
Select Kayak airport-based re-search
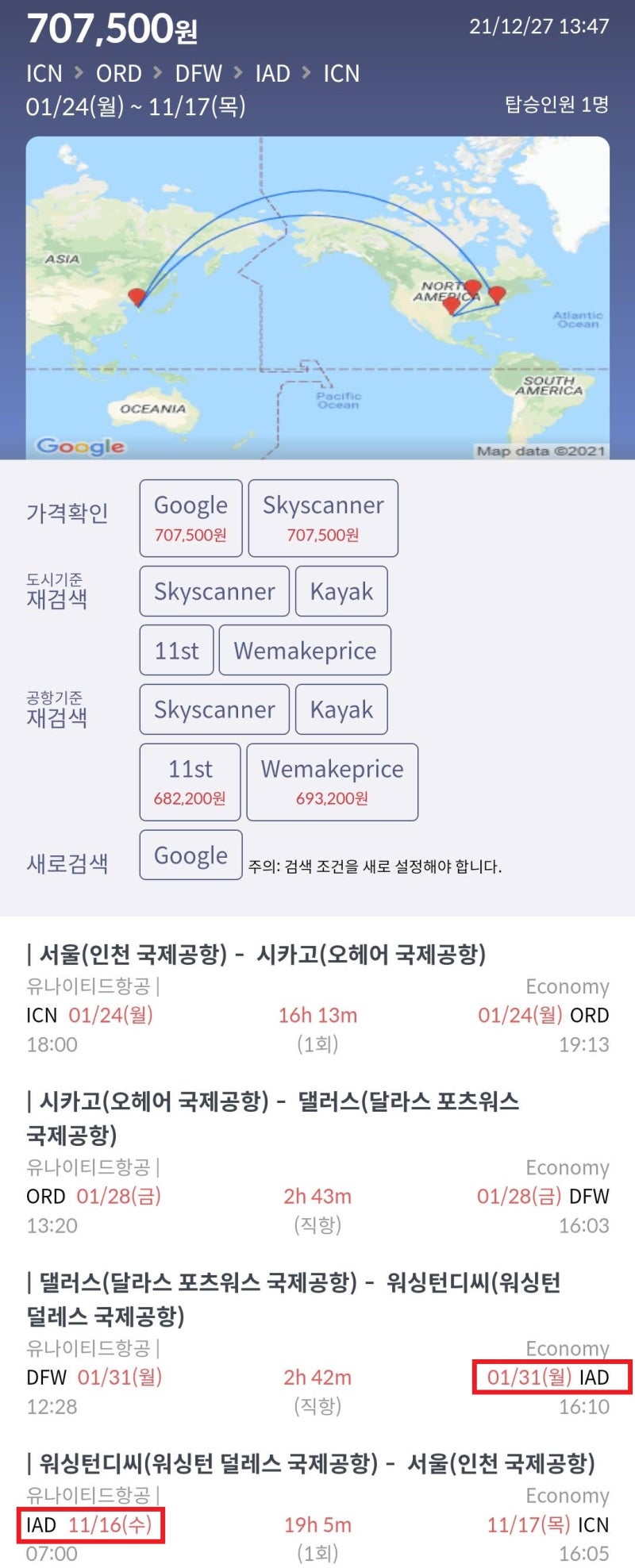coord(341,709)
